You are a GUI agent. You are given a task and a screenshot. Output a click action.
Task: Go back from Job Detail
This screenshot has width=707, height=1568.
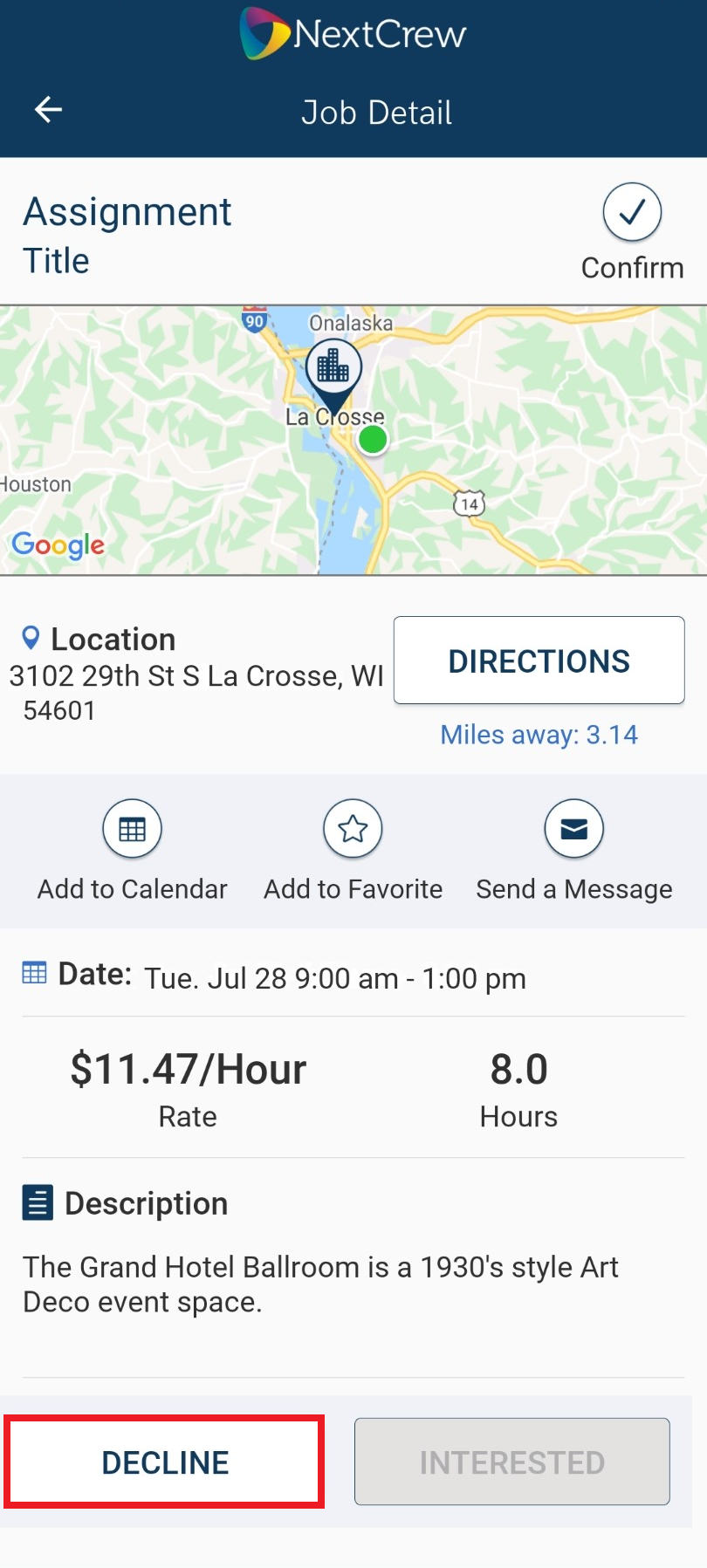[48, 110]
